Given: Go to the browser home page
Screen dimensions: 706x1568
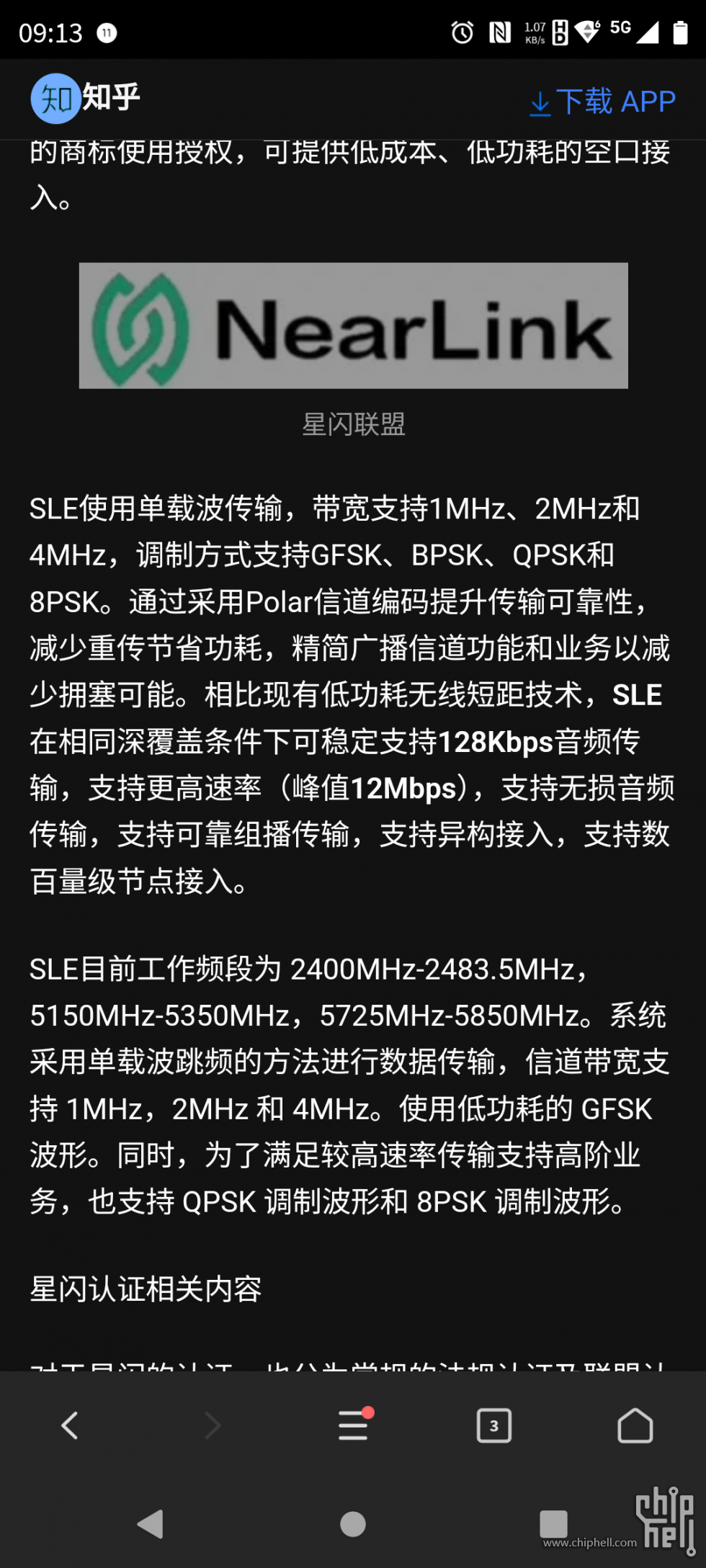Looking at the screenshot, I should click(x=635, y=1425).
